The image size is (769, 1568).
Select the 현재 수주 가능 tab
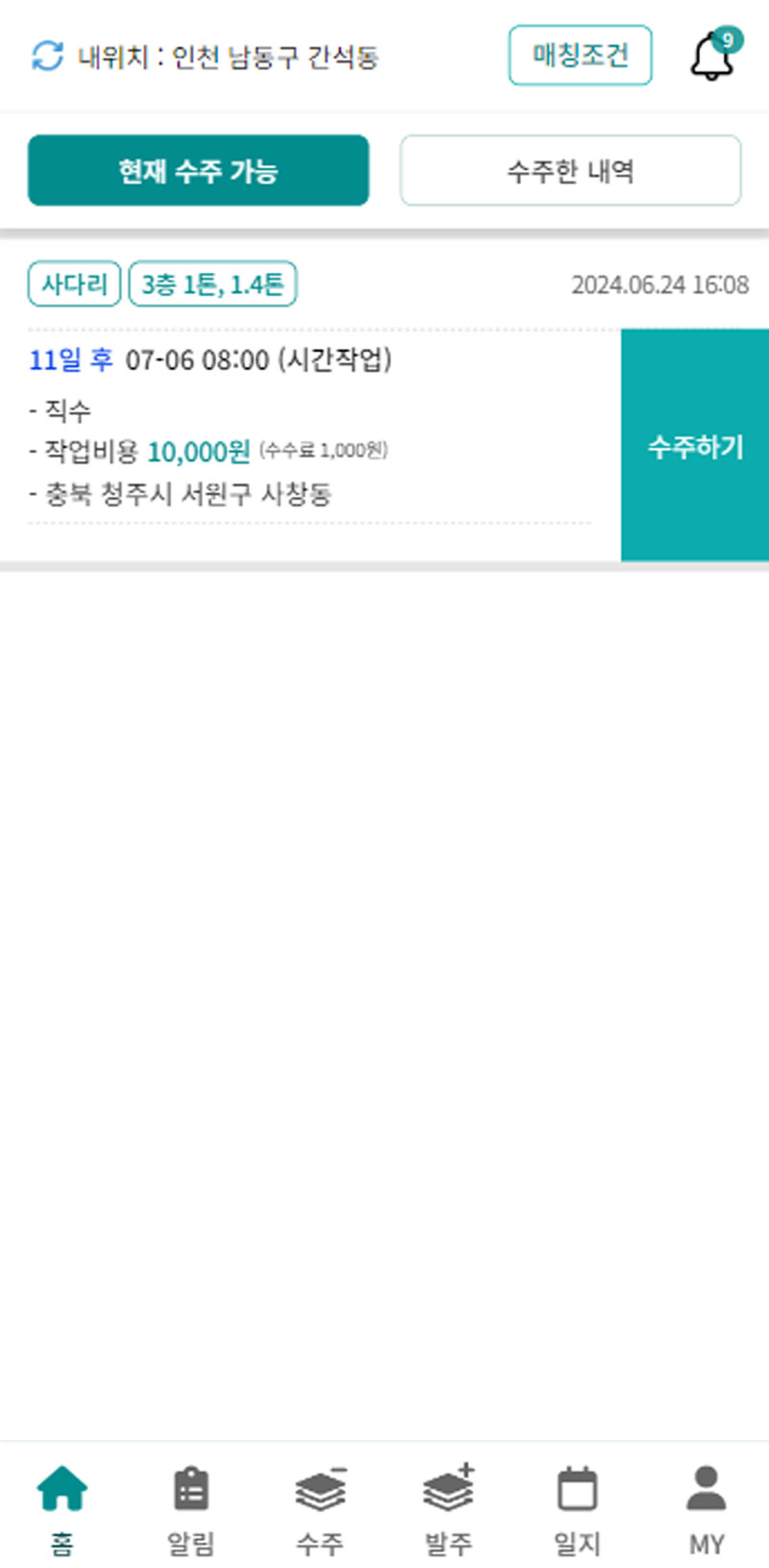coord(198,171)
